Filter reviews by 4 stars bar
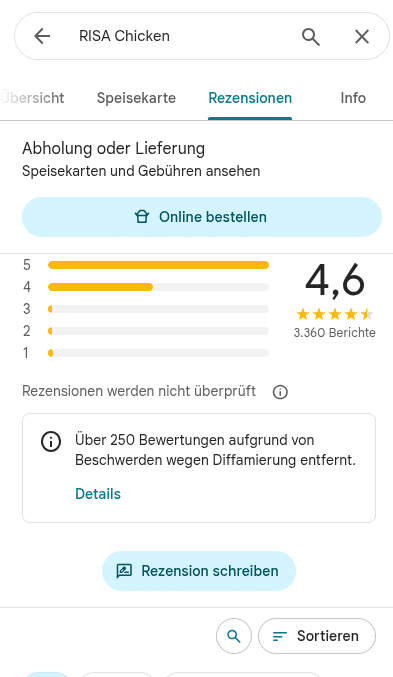This screenshot has width=393, height=677. pos(158,287)
